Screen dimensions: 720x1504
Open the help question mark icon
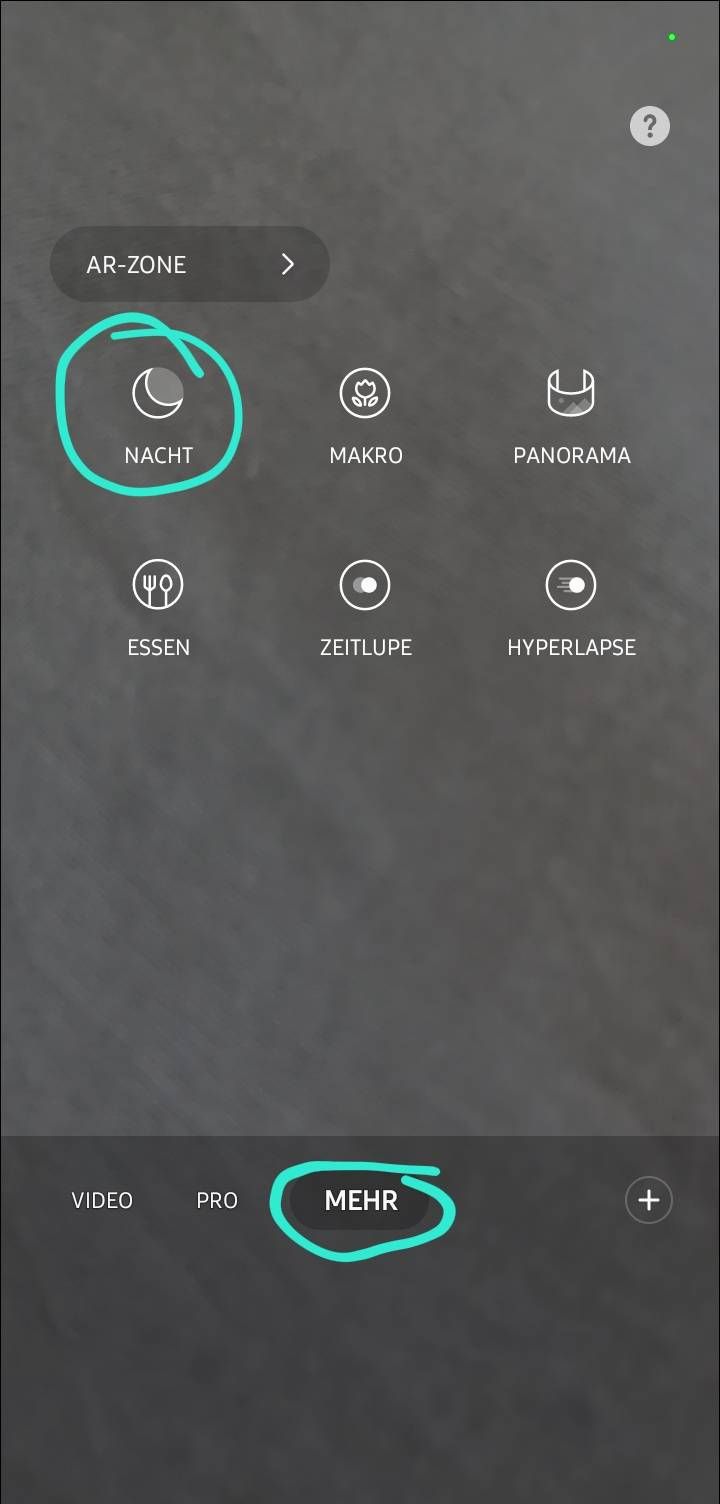[x=649, y=126]
